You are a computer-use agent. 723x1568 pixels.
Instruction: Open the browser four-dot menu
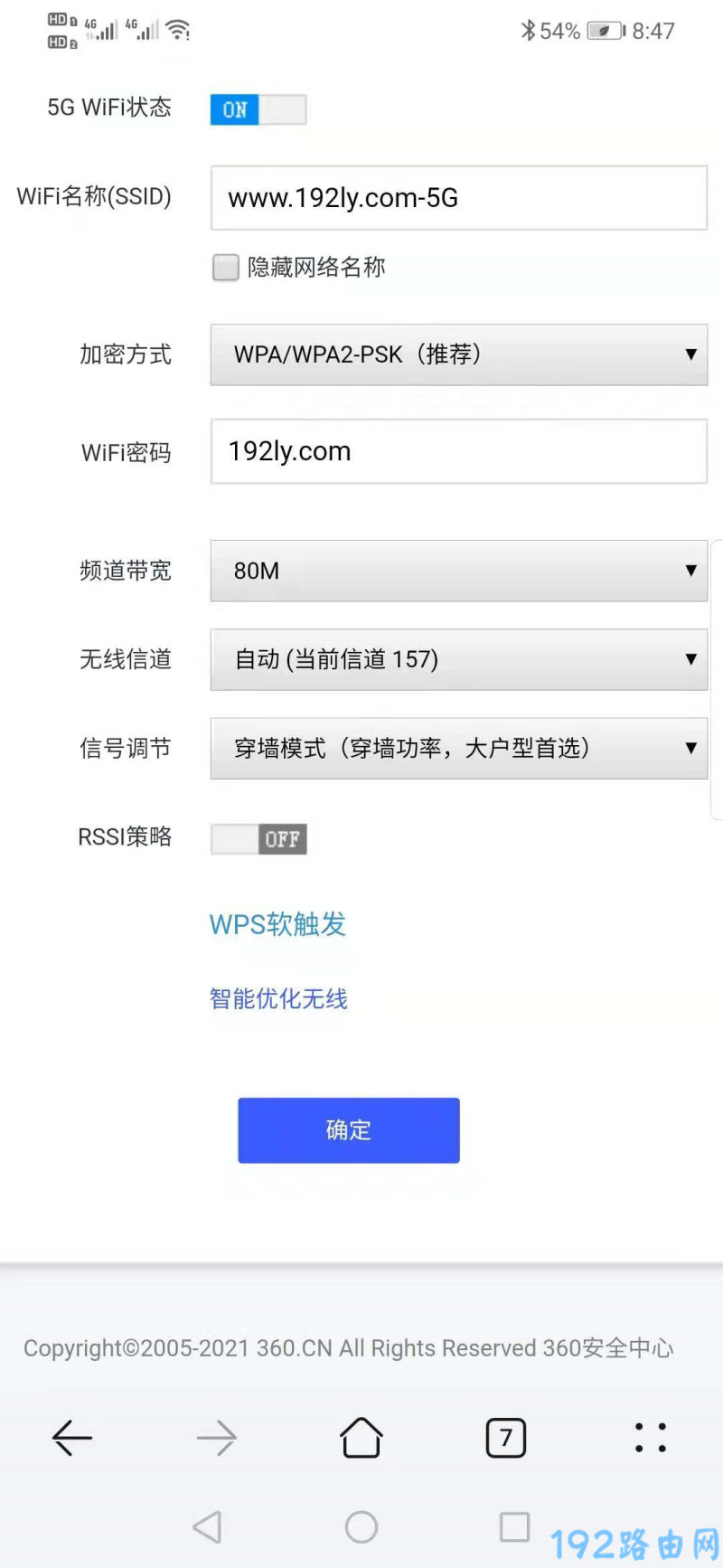[x=650, y=1437]
